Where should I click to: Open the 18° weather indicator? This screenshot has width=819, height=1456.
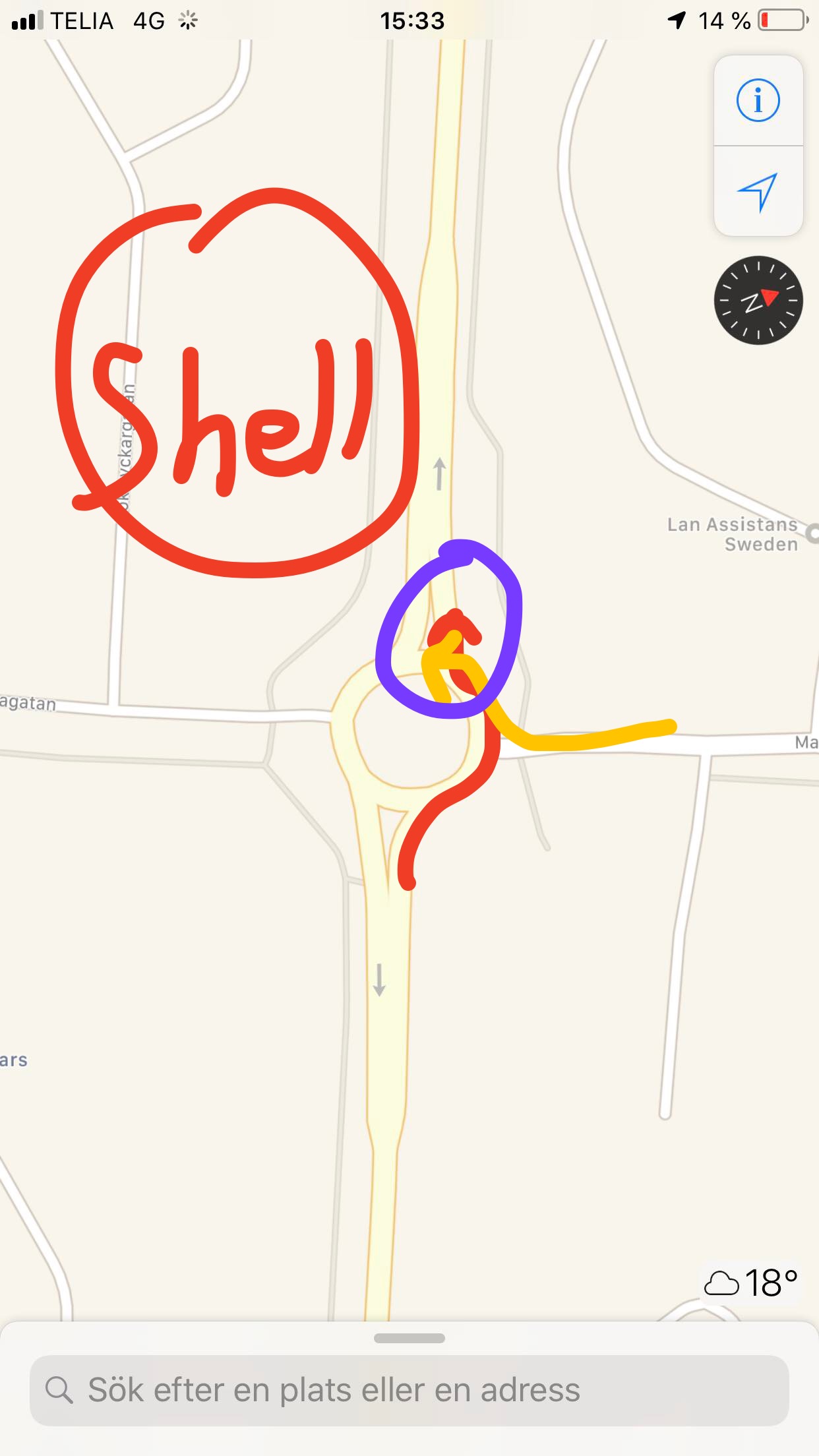click(x=751, y=1283)
